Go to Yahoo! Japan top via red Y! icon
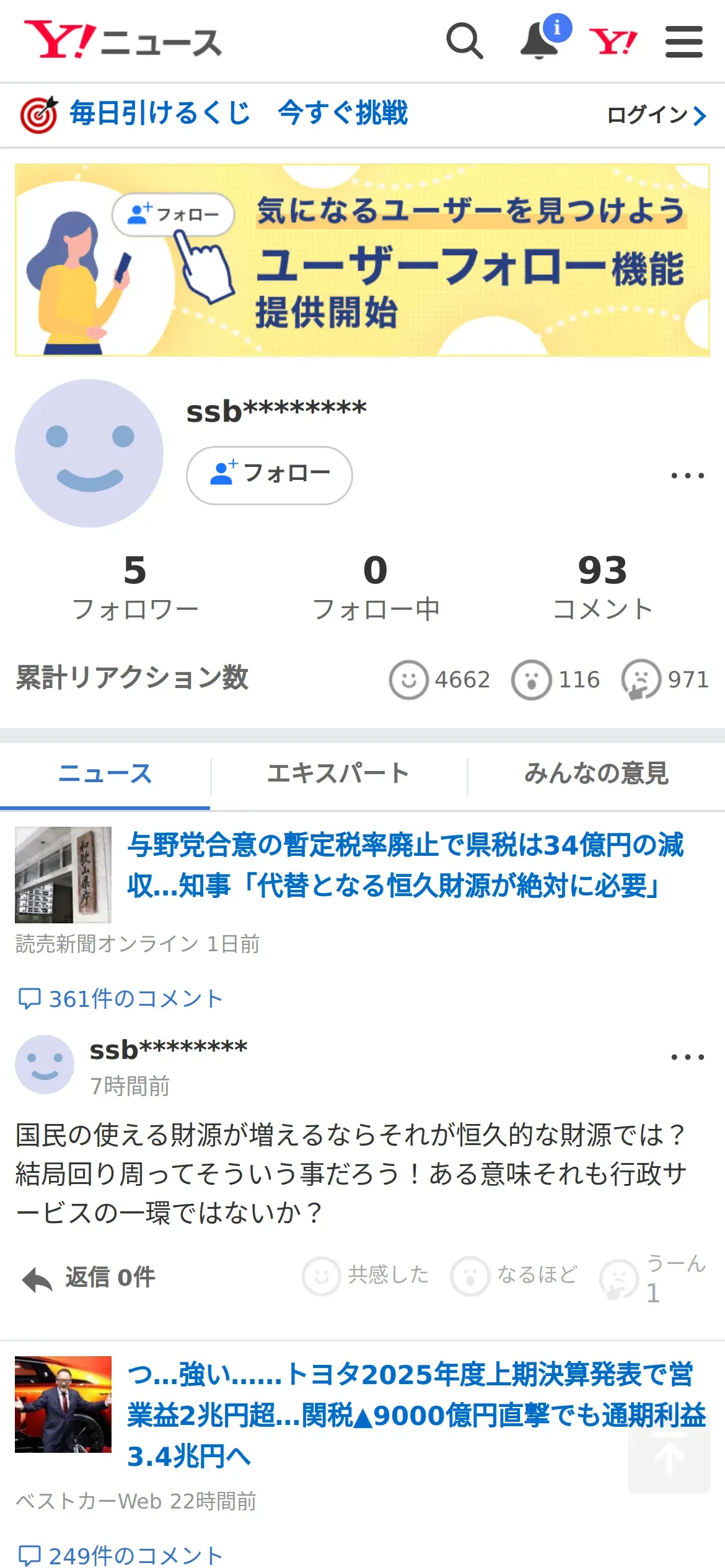Image resolution: width=725 pixels, height=1568 pixels. [612, 42]
